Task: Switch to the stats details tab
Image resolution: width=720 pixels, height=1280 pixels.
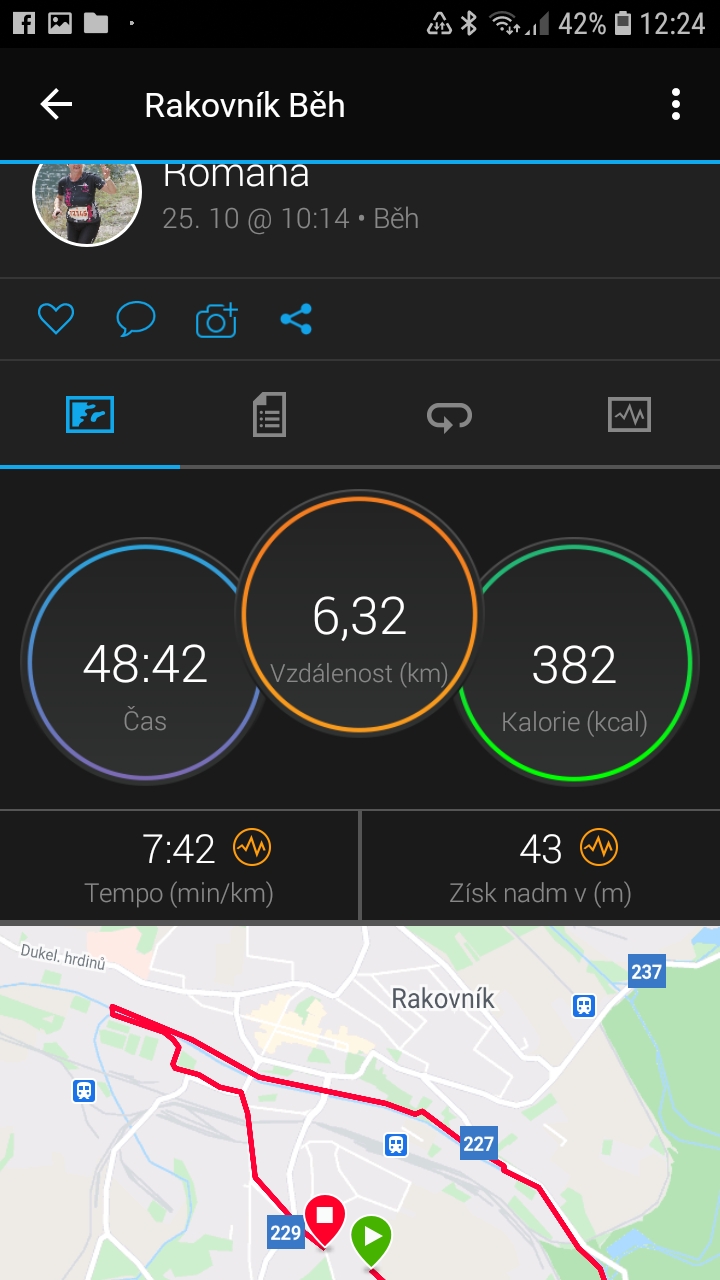Action: [269, 414]
